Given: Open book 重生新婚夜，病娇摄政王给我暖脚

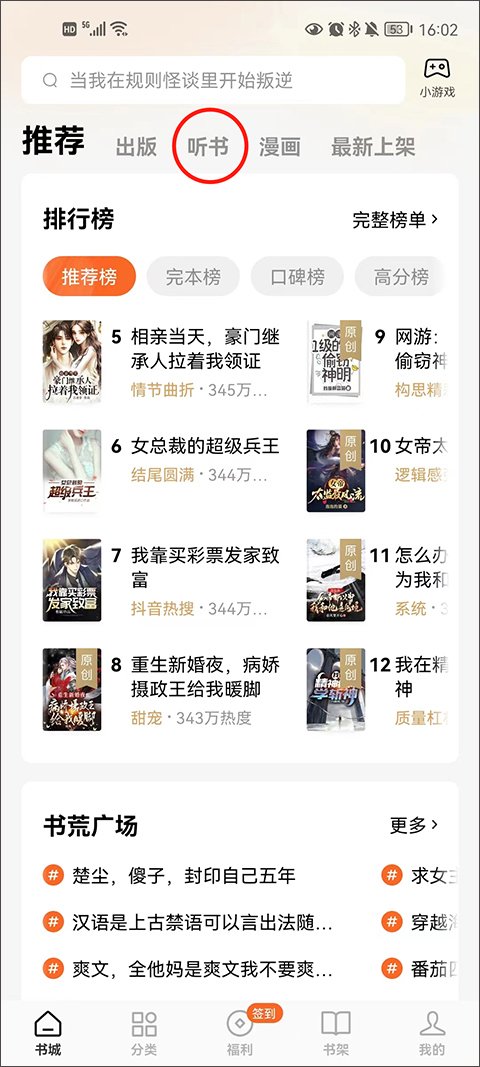Looking at the screenshot, I should 161,689.
